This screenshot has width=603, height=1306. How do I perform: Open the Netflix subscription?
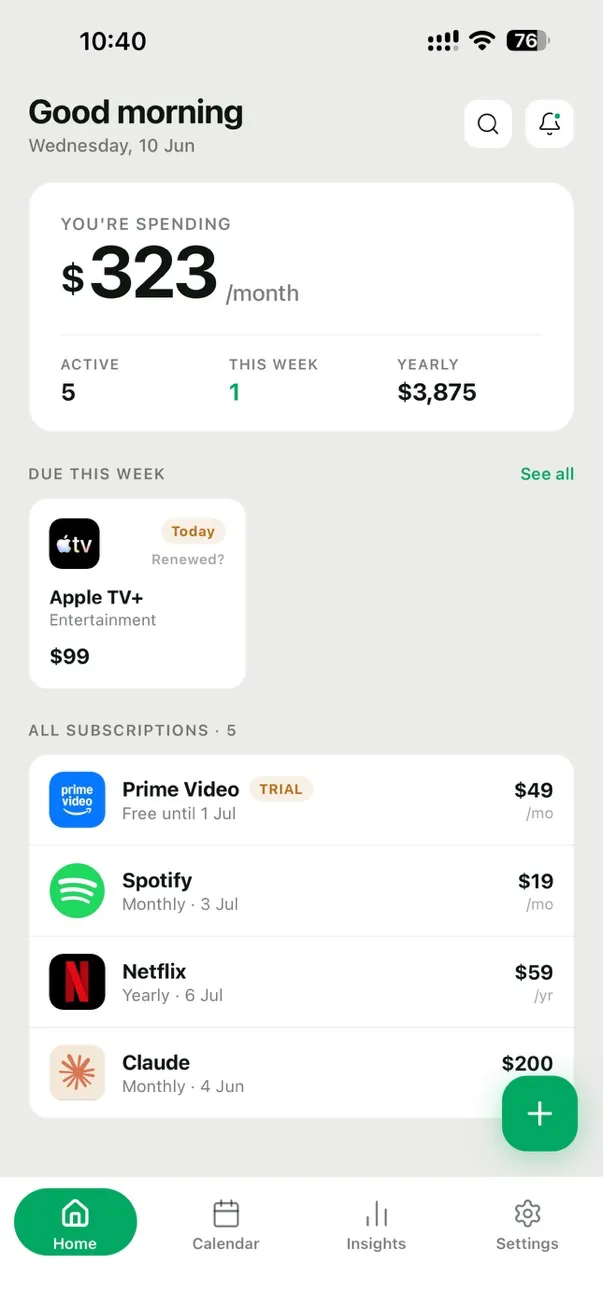point(301,982)
